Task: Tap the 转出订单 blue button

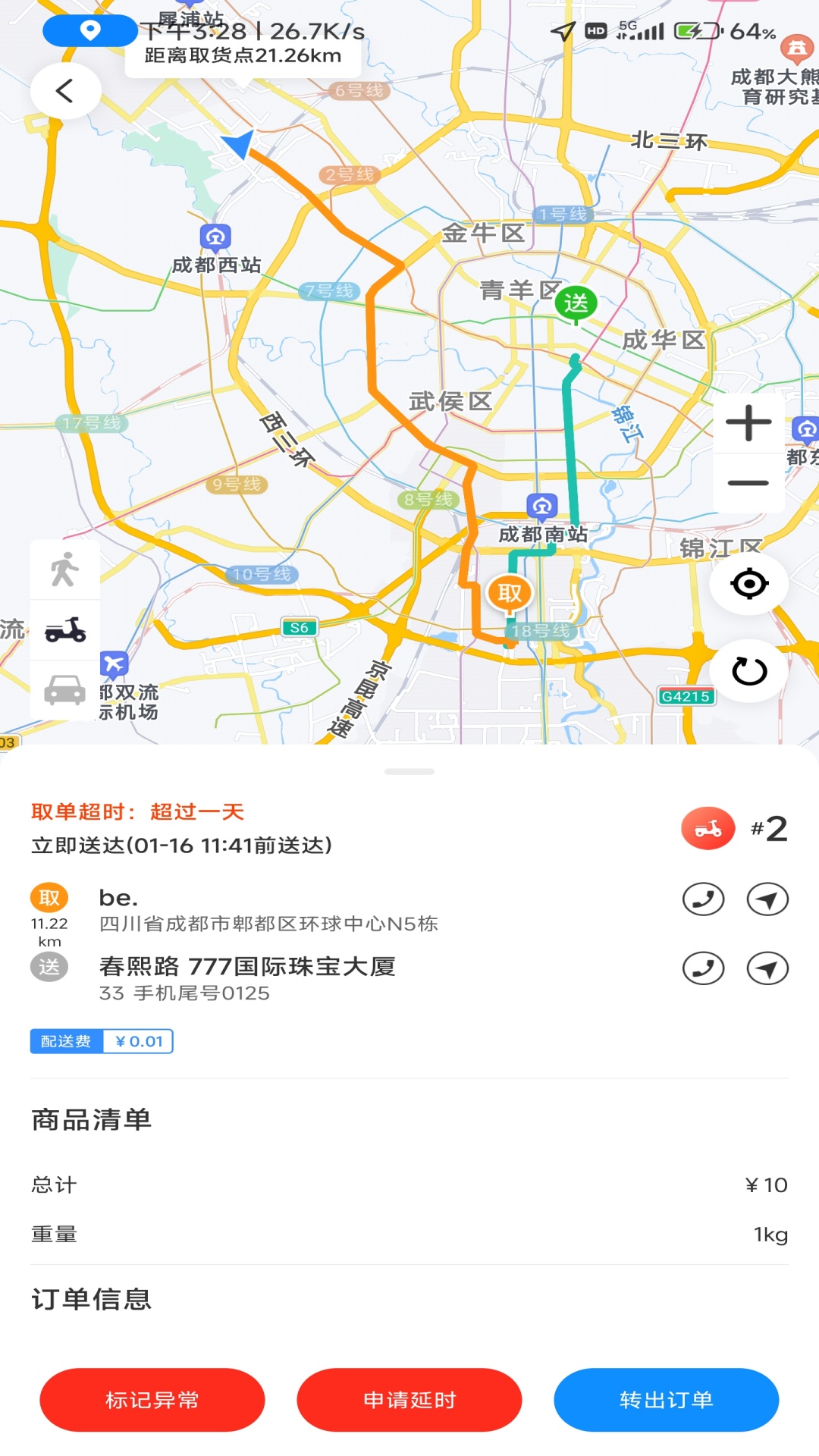Action: 666,1400
